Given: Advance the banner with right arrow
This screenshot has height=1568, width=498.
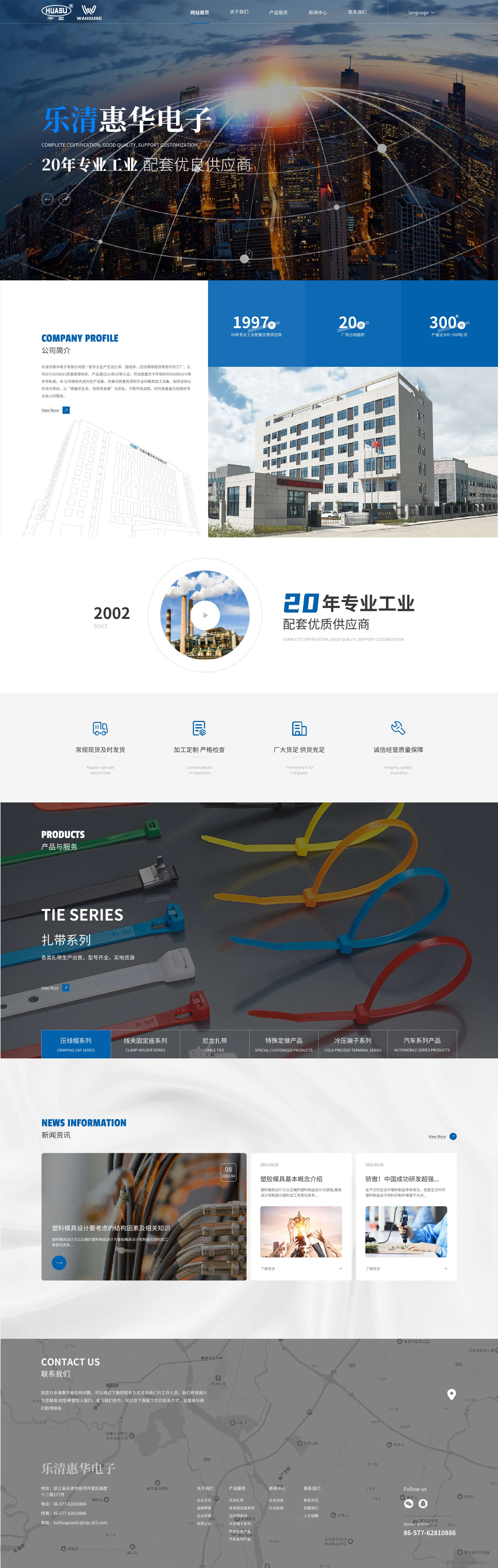Looking at the screenshot, I should tap(64, 199).
